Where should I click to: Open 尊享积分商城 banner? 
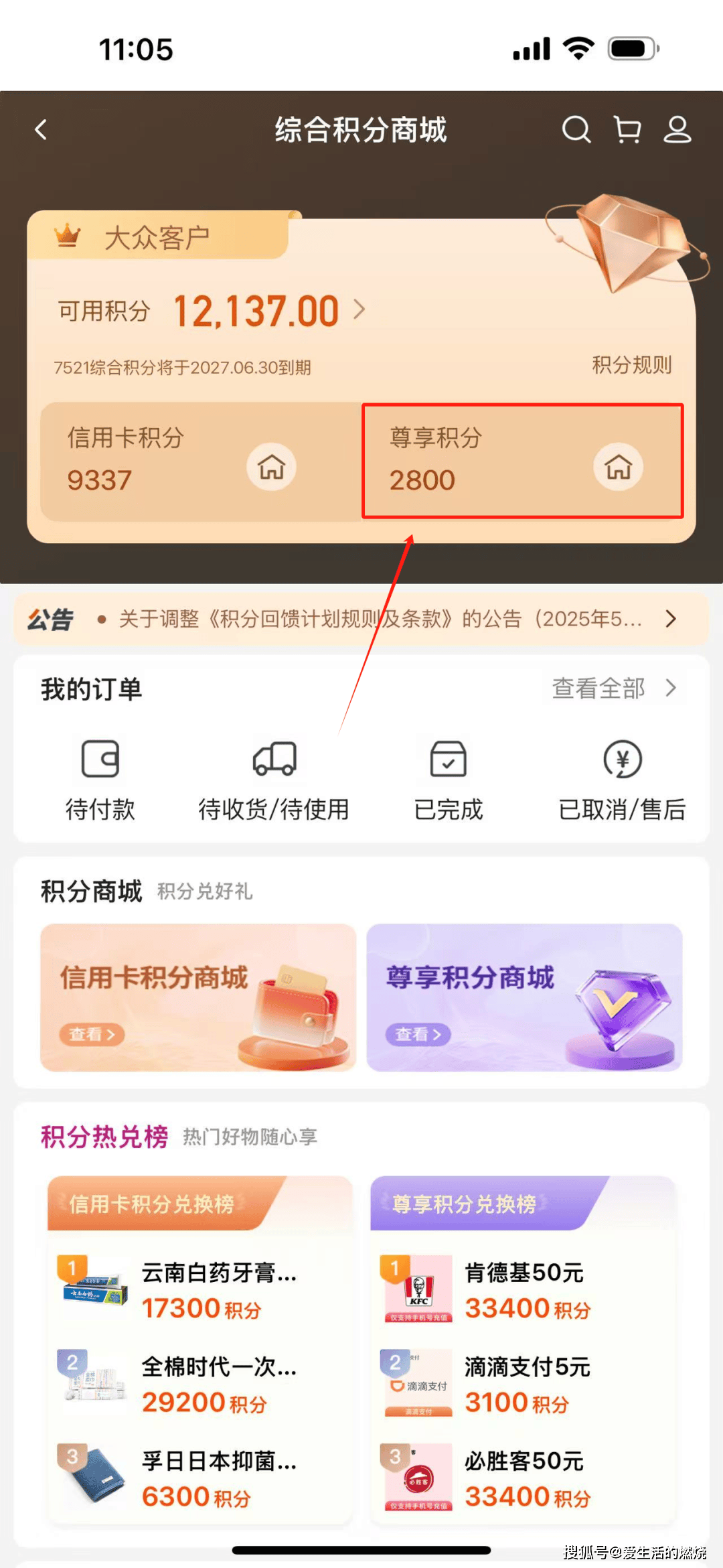[524, 997]
